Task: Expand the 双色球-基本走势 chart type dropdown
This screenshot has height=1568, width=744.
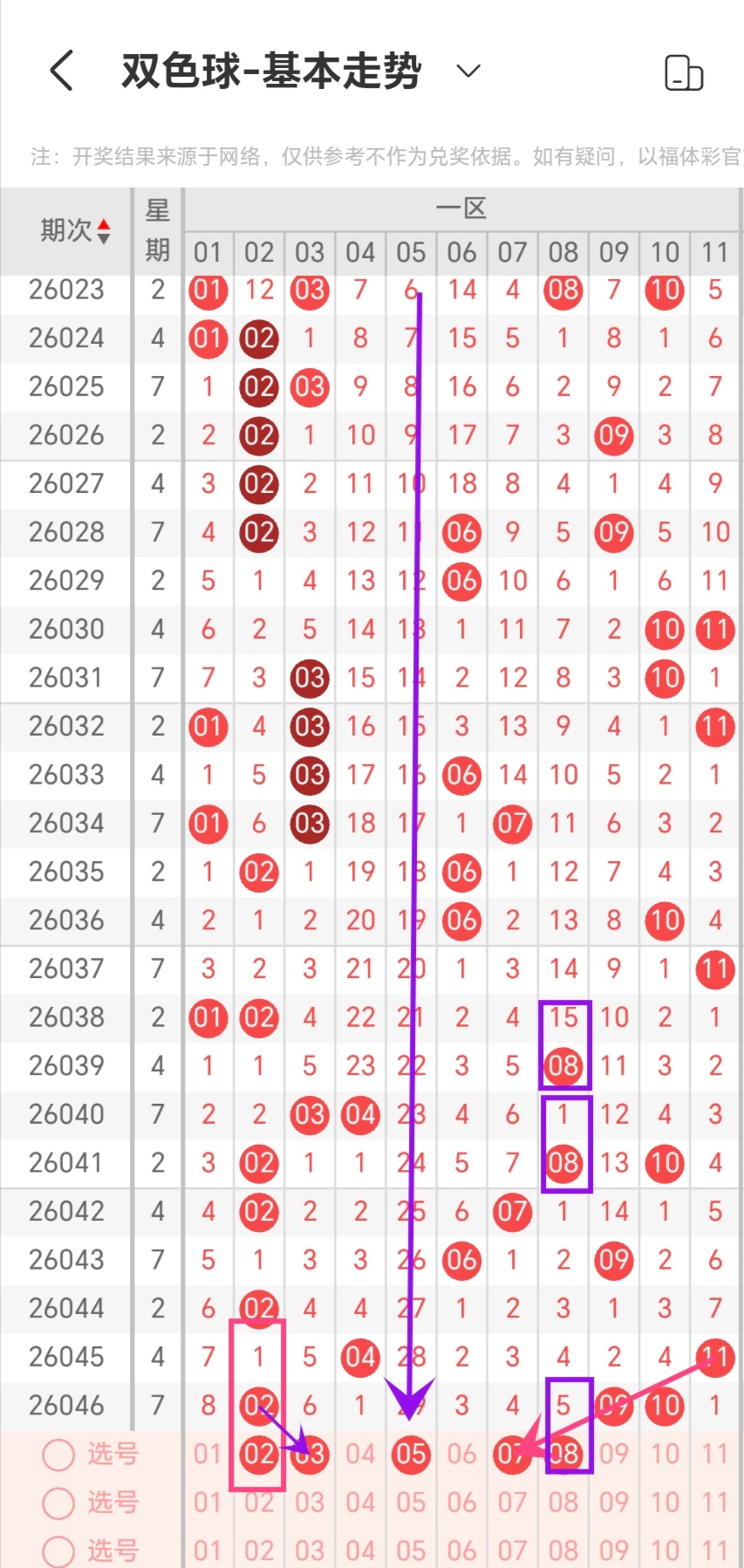Action: click(x=468, y=71)
